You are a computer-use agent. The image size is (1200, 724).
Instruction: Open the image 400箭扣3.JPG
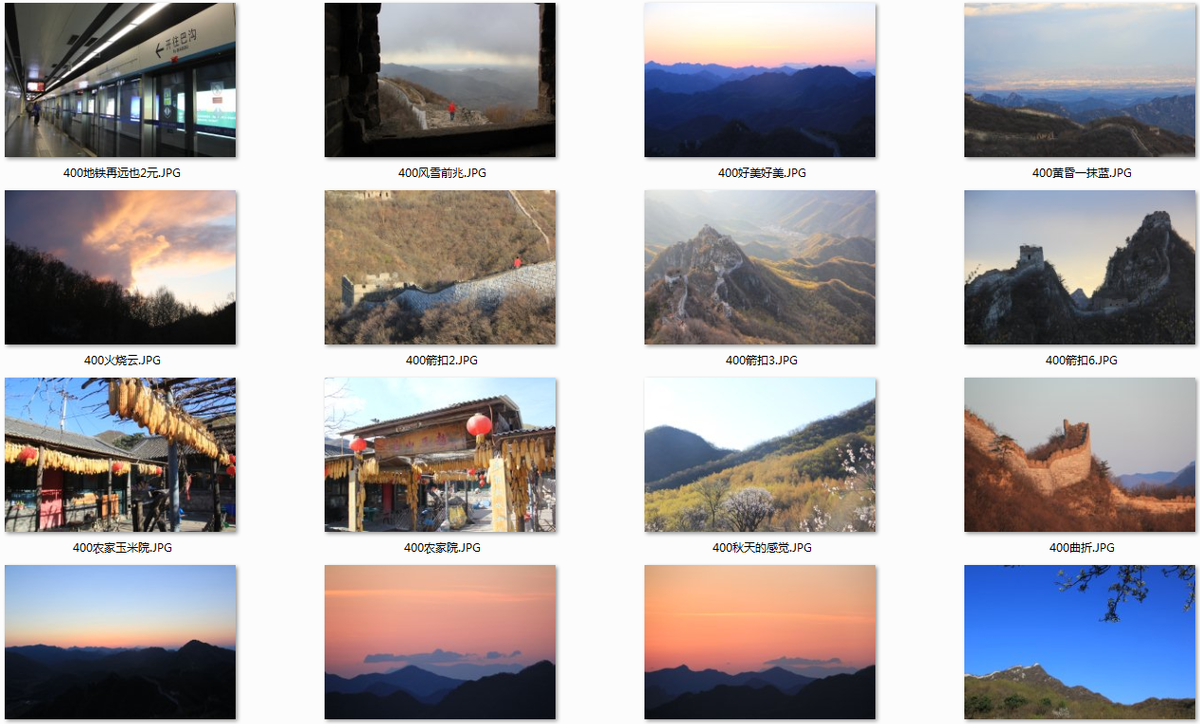pyautogui.click(x=760, y=267)
